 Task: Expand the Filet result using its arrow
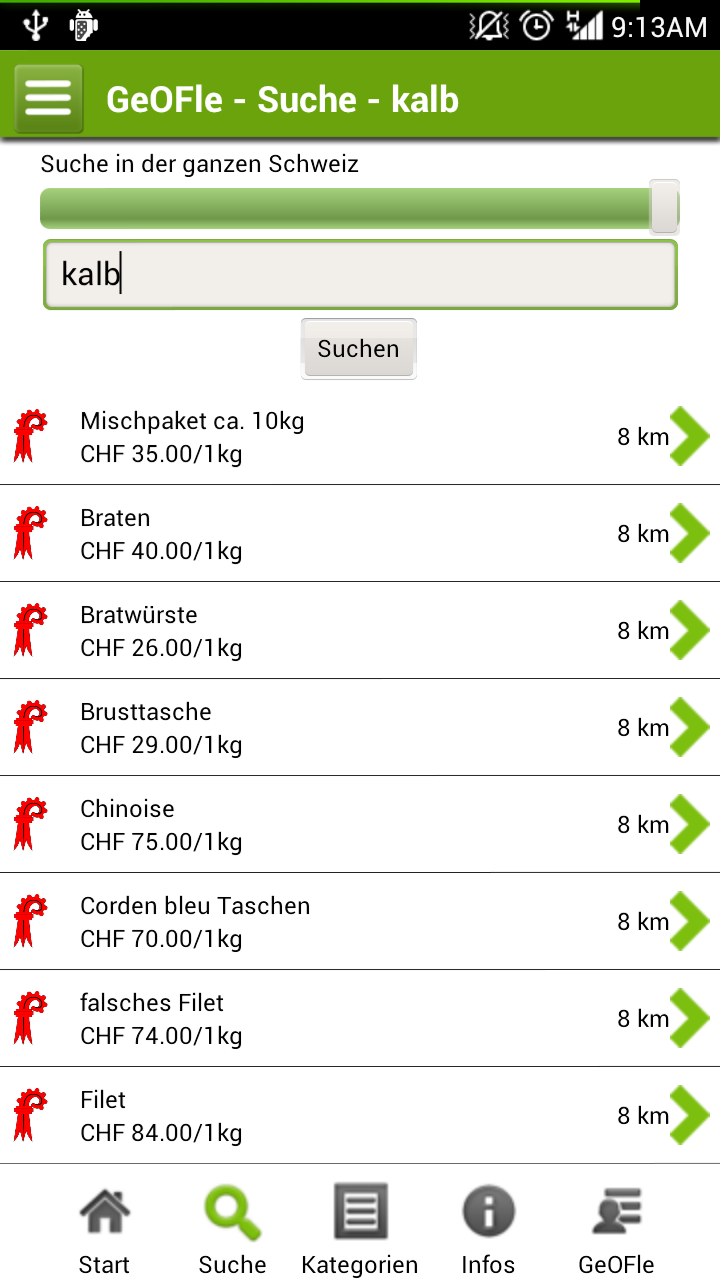coord(688,1116)
